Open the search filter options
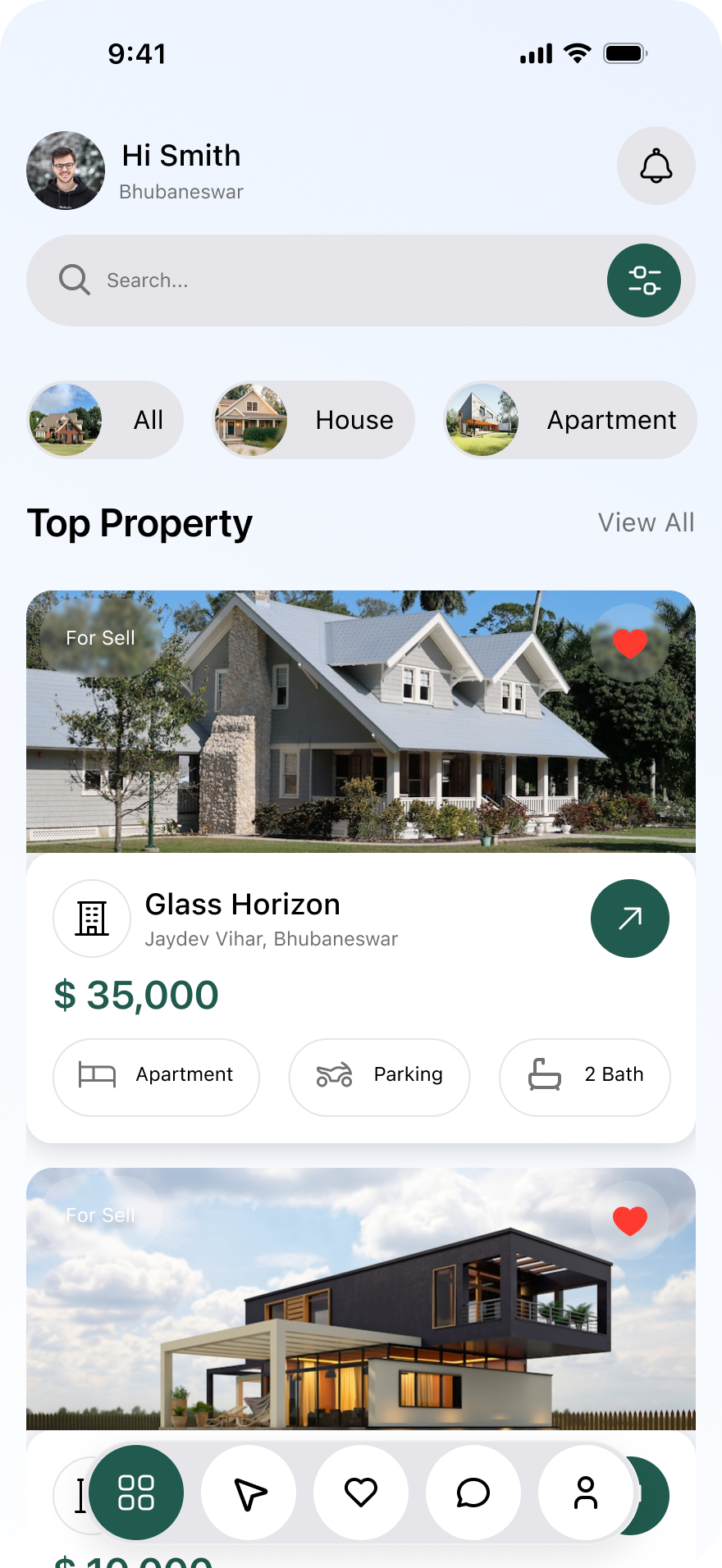This screenshot has height=1568, width=722. [644, 280]
